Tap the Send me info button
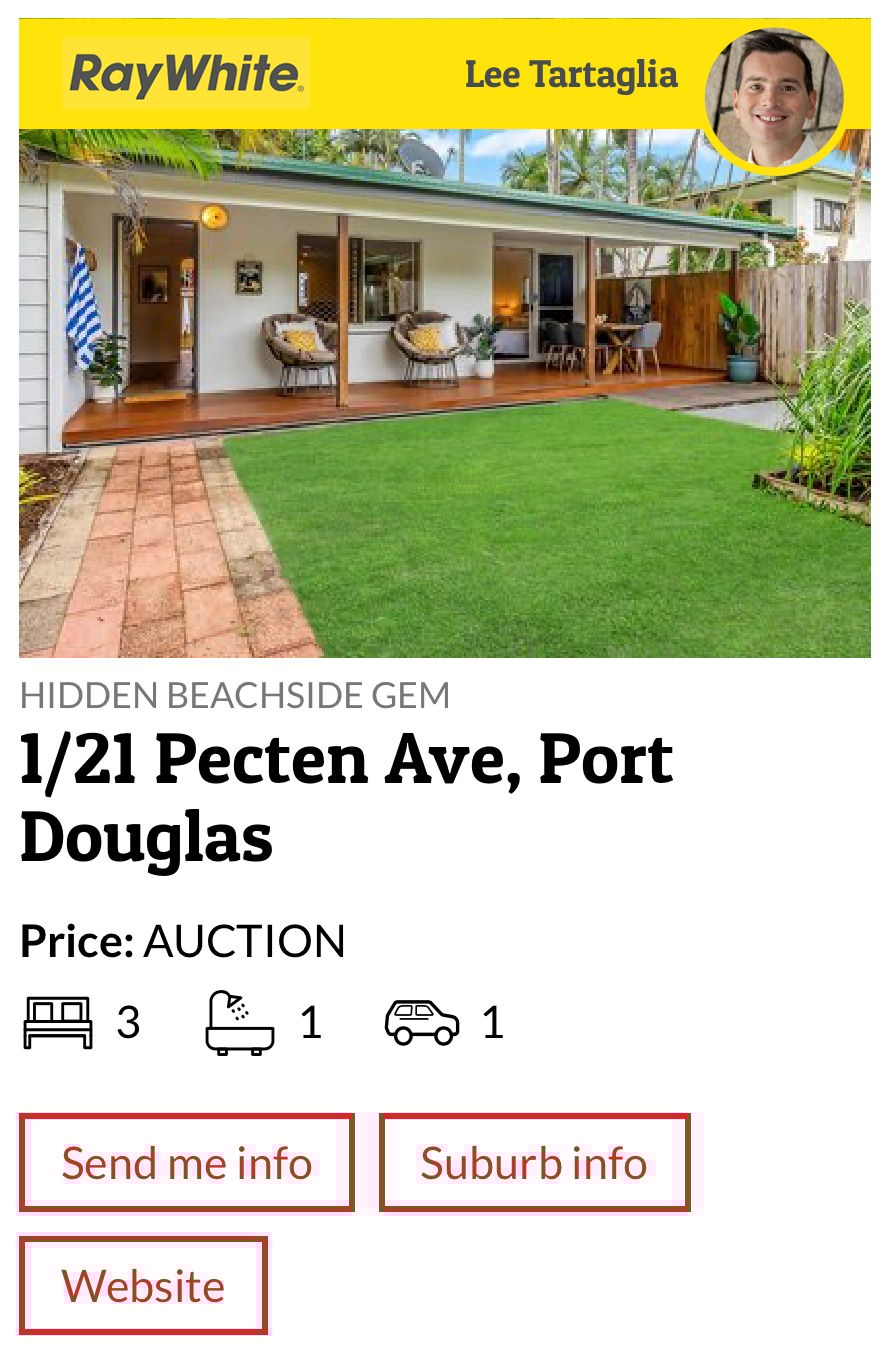This screenshot has height=1354, width=887. tap(187, 1163)
